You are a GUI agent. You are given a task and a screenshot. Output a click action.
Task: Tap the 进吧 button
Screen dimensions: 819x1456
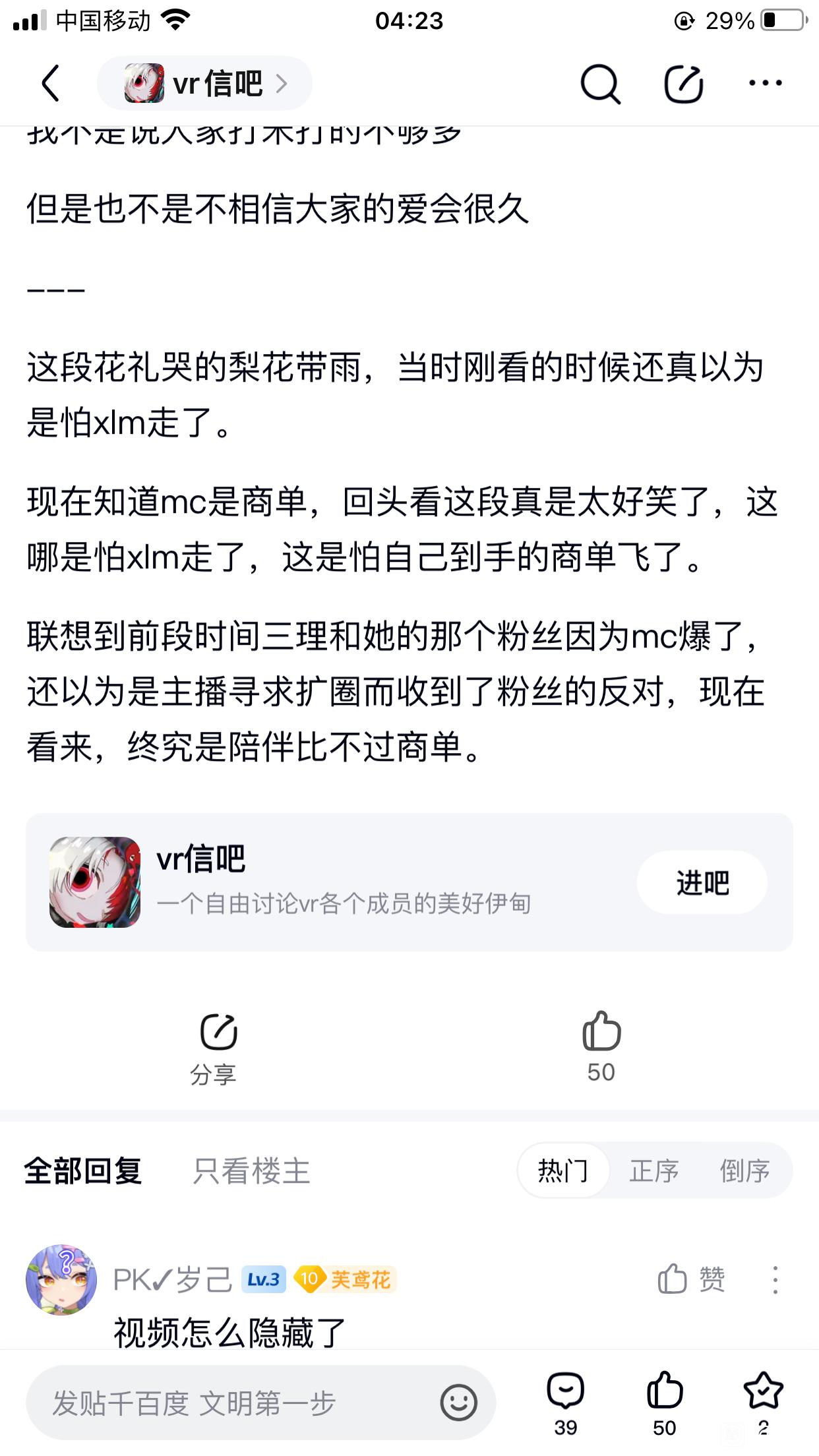click(702, 882)
